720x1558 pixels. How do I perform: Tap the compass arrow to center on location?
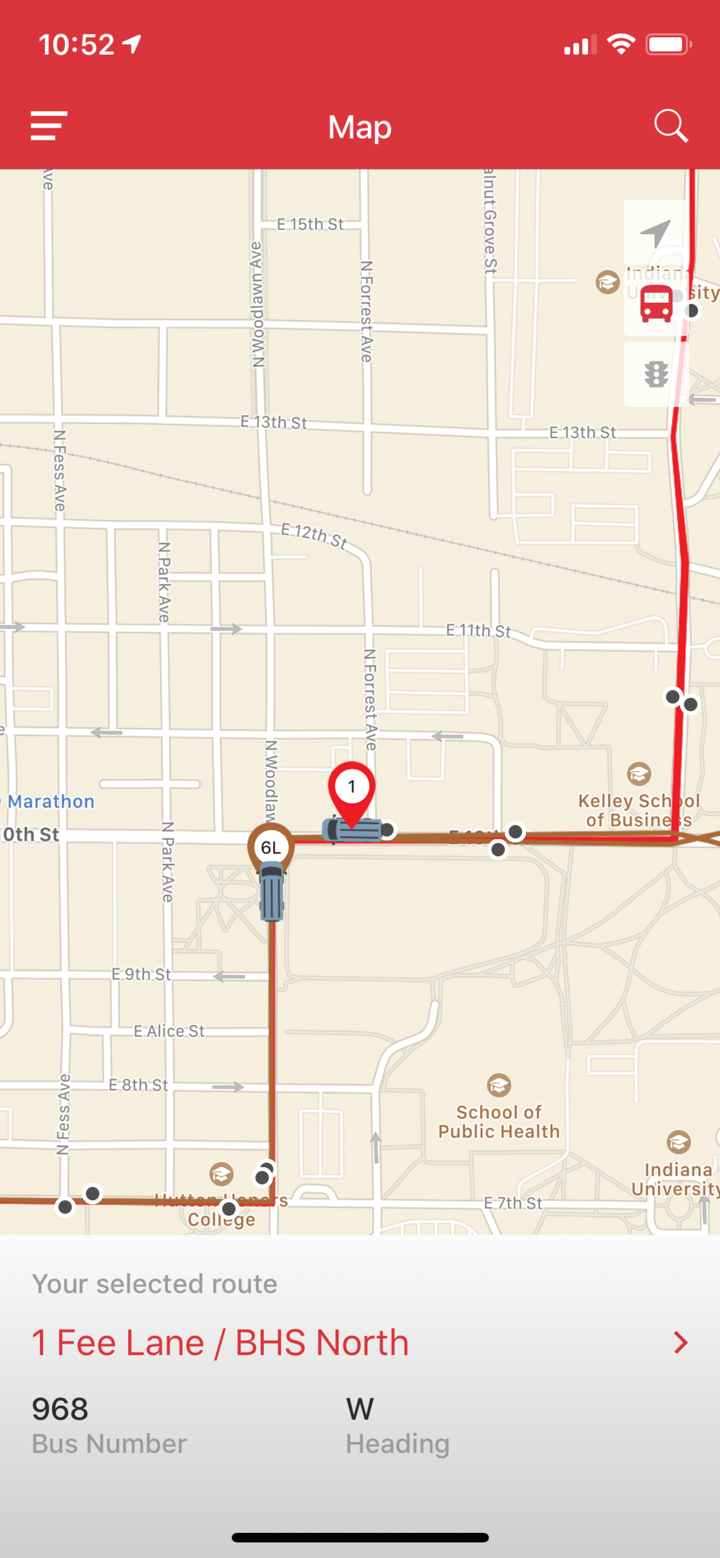[x=655, y=234]
